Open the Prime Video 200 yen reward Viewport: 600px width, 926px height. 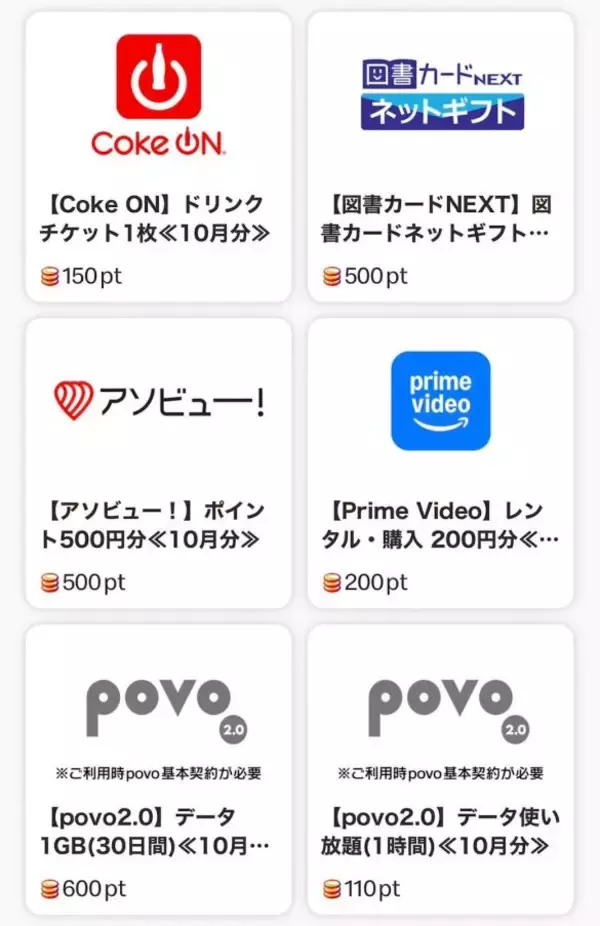[x=440, y=463]
